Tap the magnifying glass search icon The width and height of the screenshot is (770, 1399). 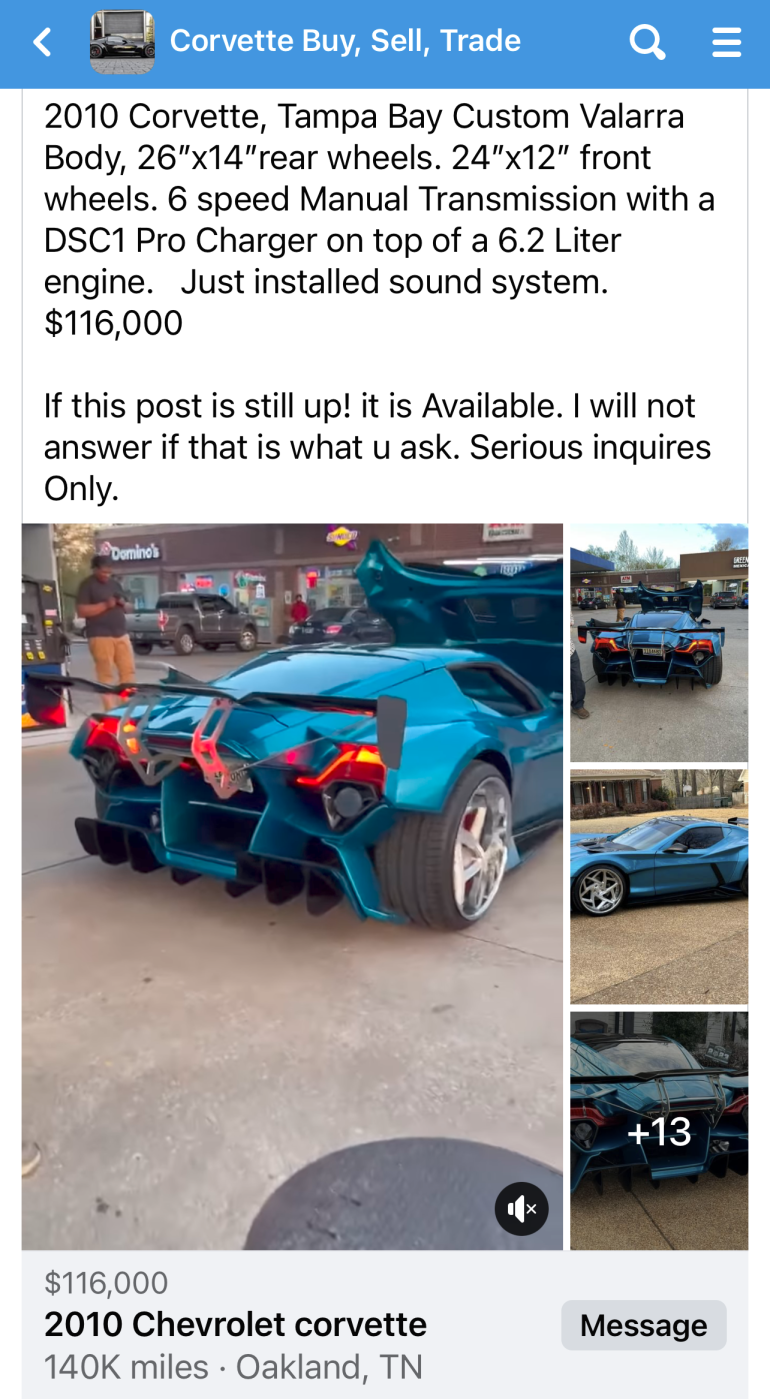coord(647,41)
